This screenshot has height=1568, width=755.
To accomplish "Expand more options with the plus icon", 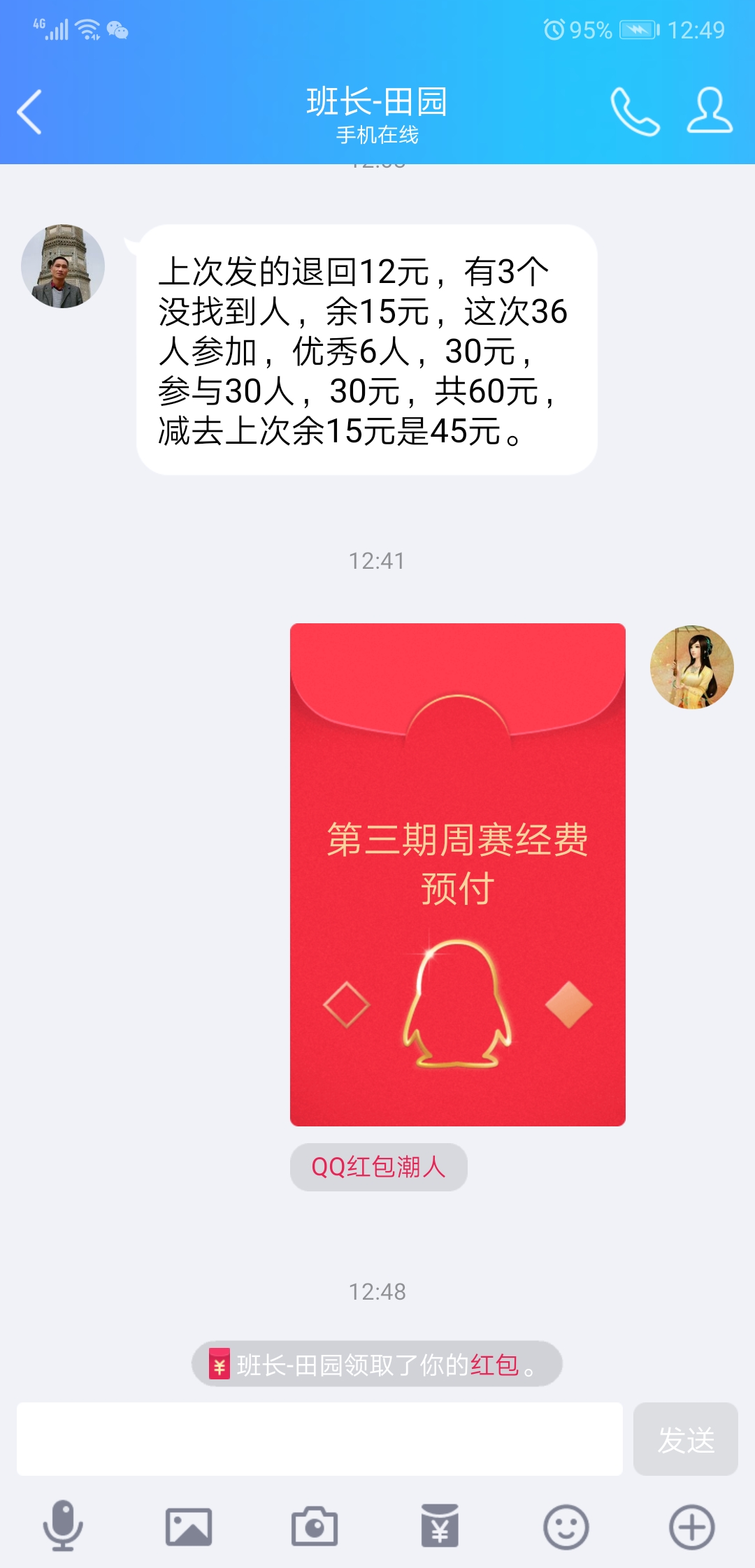I will coord(691,1527).
